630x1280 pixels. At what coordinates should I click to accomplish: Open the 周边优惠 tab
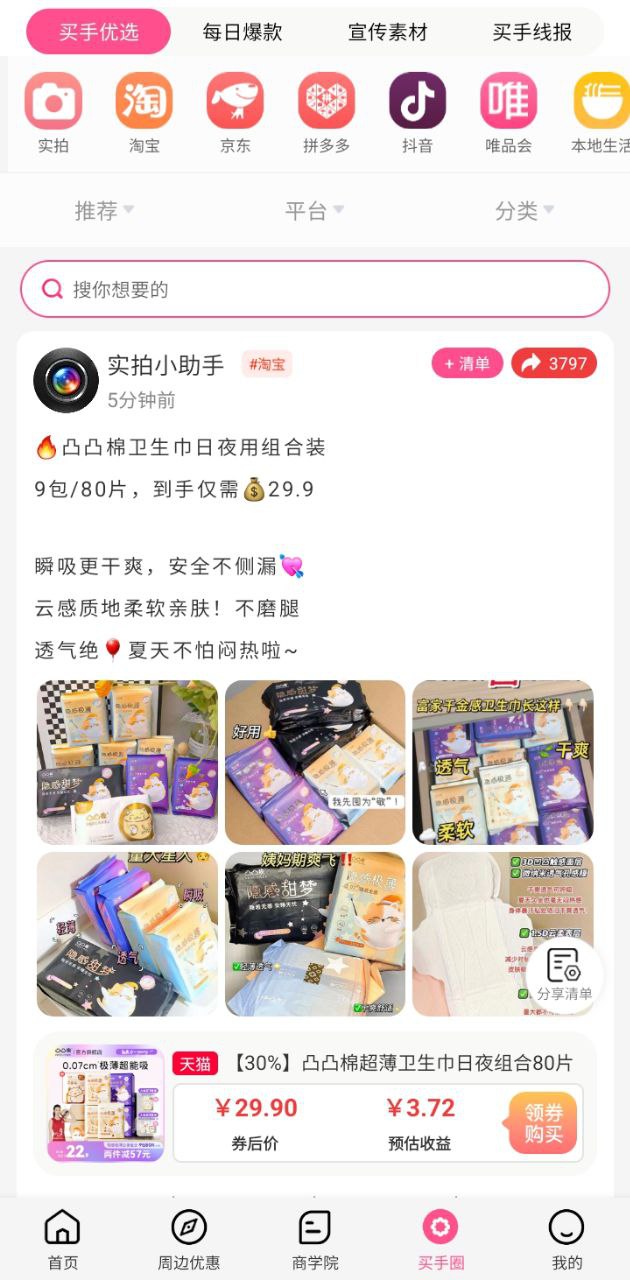[x=189, y=1239]
